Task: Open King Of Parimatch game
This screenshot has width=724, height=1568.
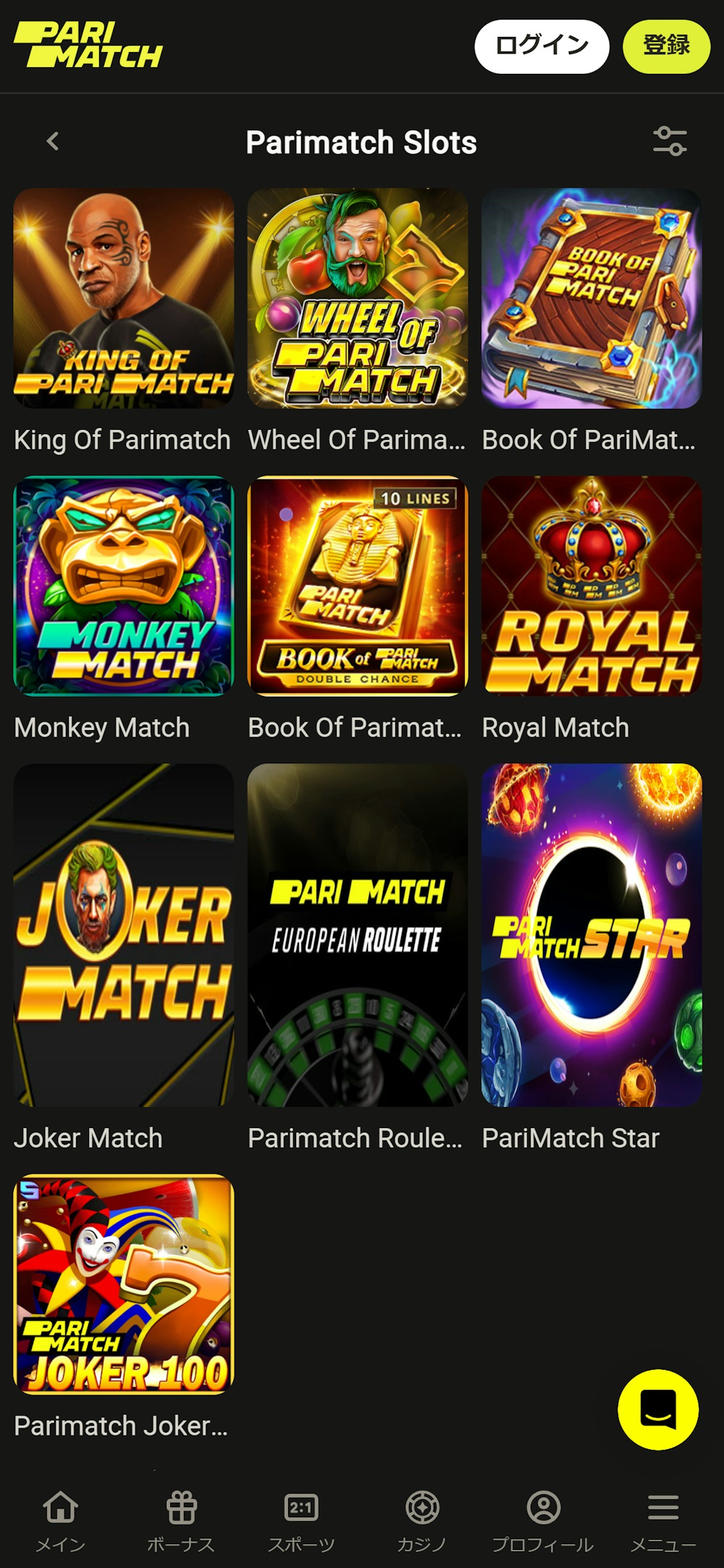Action: click(124, 299)
